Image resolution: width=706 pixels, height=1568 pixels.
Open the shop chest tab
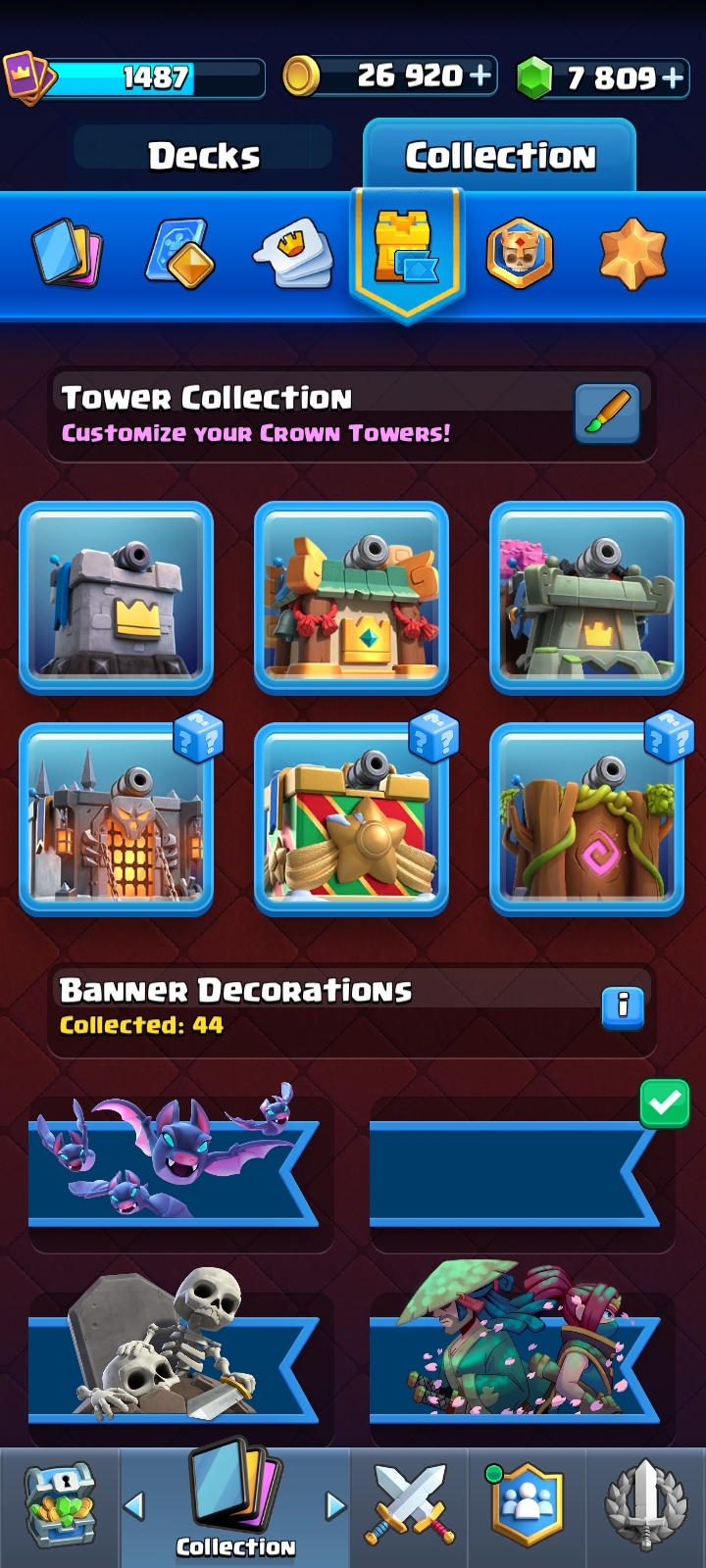click(x=60, y=1507)
